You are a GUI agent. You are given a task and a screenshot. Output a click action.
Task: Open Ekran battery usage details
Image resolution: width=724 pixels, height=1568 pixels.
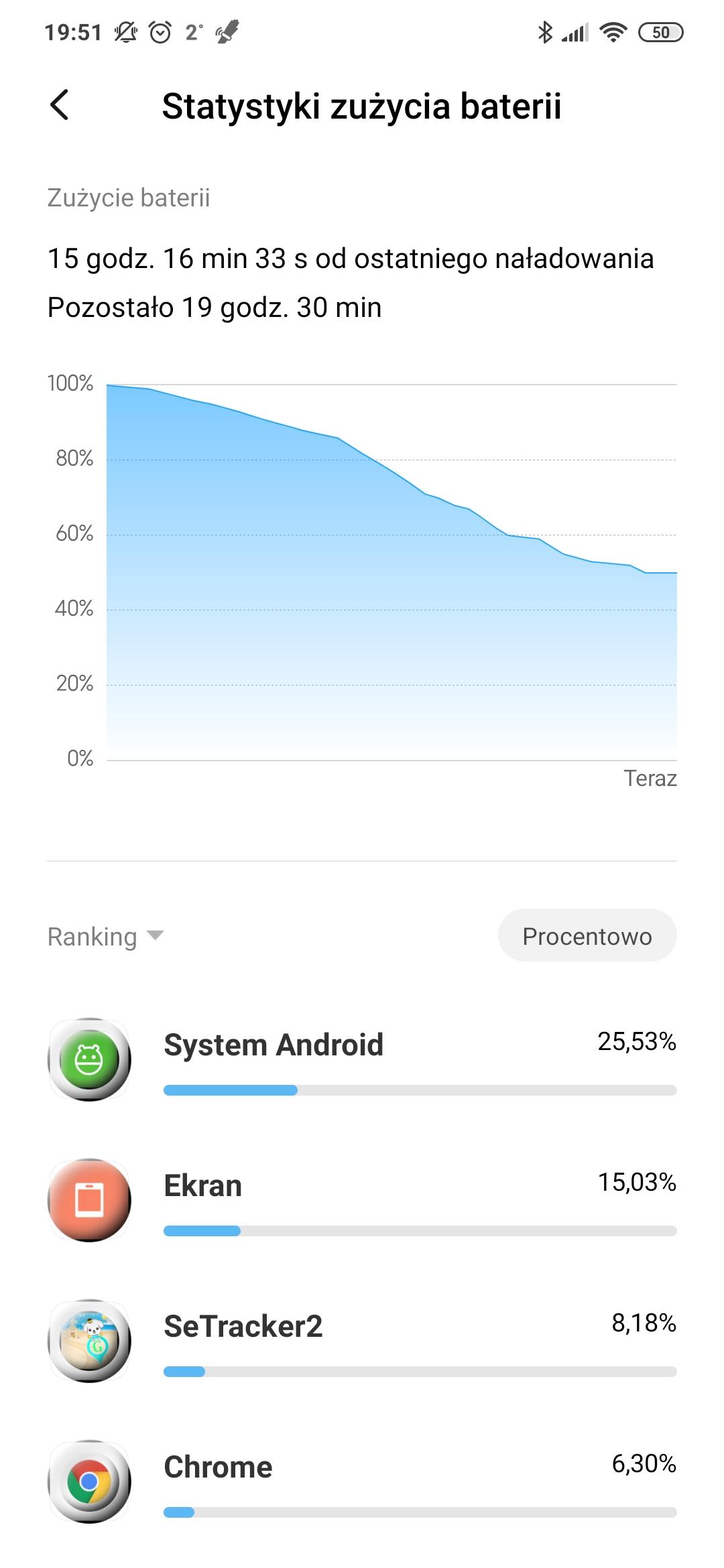coord(362,1201)
